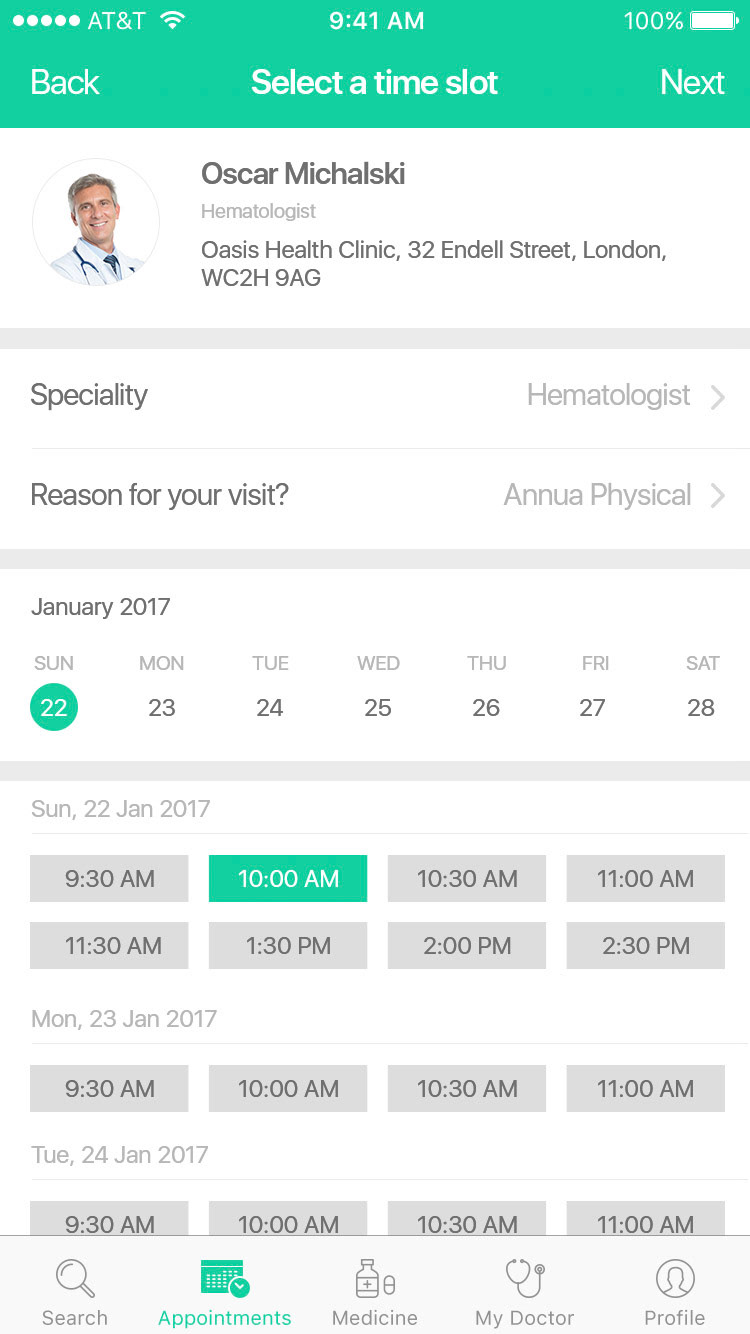The height and width of the screenshot is (1334, 750).
Task: Proceed with the Next button
Action: [692, 82]
